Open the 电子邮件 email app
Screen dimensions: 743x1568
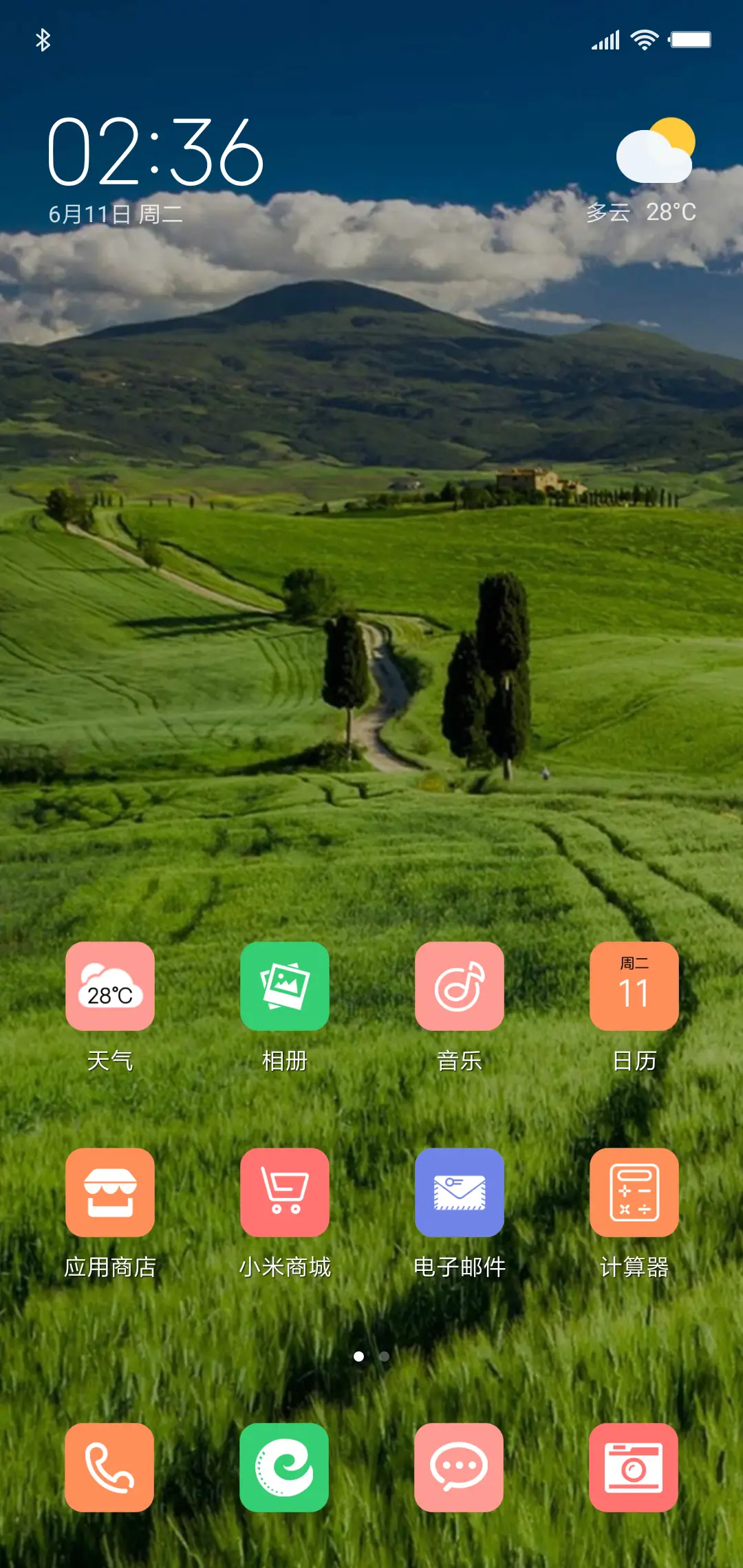(460, 1193)
